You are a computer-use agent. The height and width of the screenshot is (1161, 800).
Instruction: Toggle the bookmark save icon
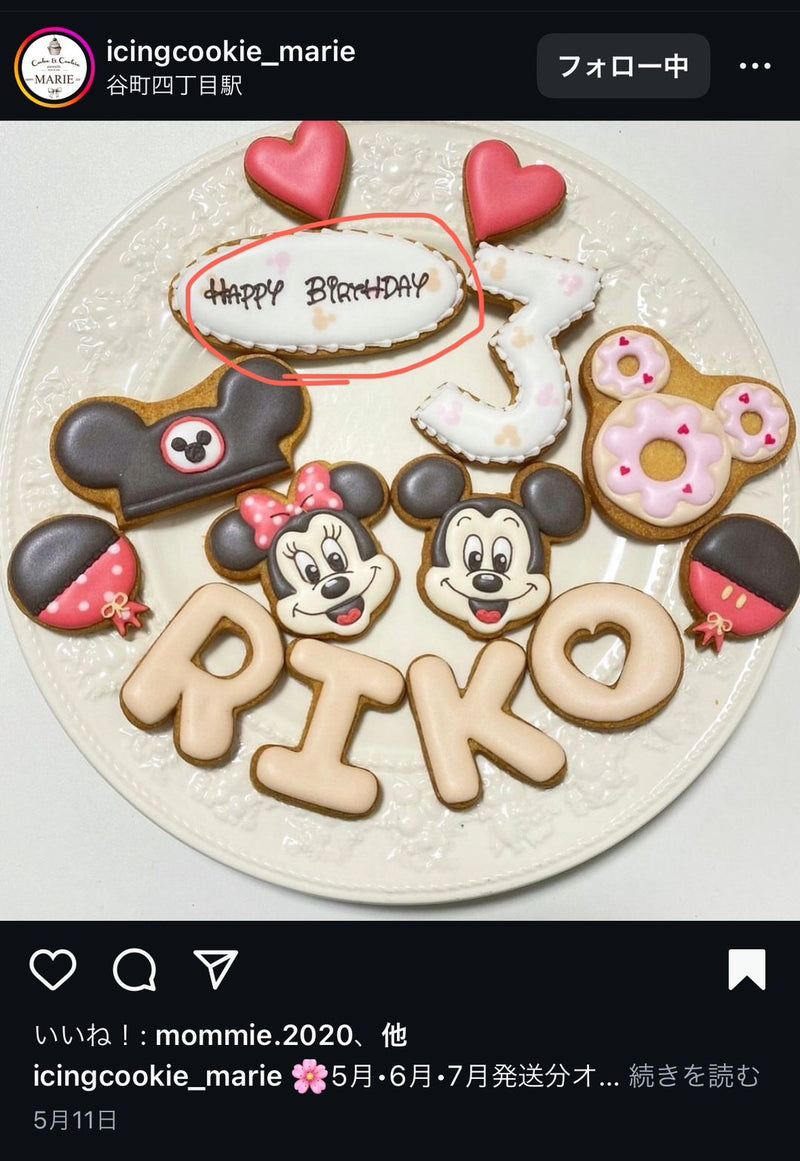point(746,969)
